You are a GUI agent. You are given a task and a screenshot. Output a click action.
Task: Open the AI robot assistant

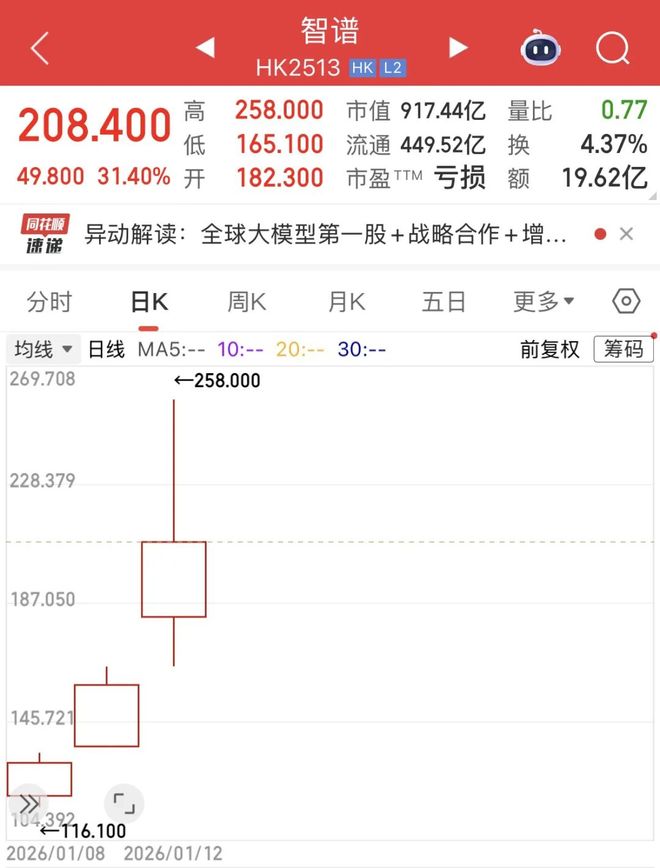(541, 46)
